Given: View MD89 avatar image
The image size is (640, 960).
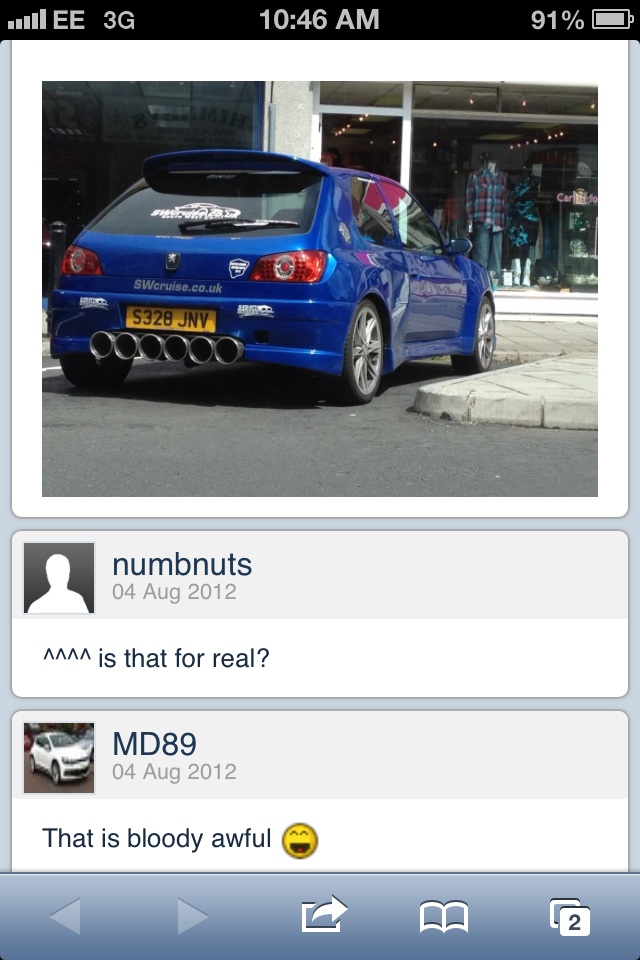Looking at the screenshot, I should click(59, 758).
